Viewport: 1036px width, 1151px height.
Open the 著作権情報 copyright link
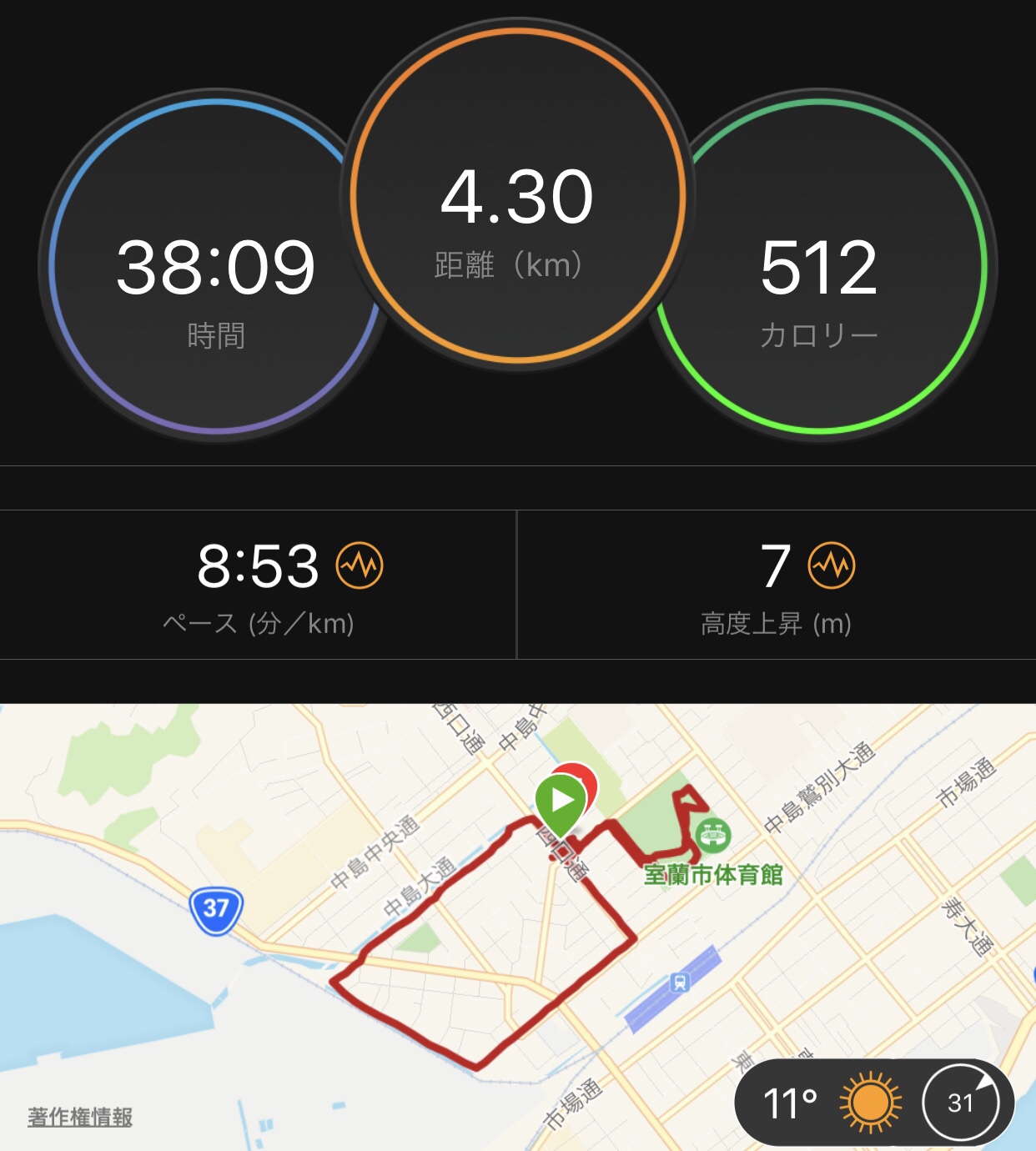click(80, 1117)
